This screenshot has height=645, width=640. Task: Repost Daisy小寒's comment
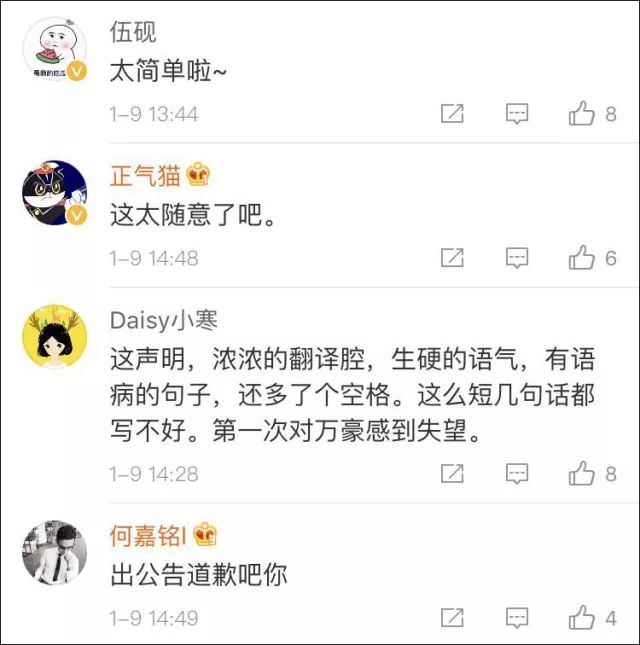click(x=452, y=474)
